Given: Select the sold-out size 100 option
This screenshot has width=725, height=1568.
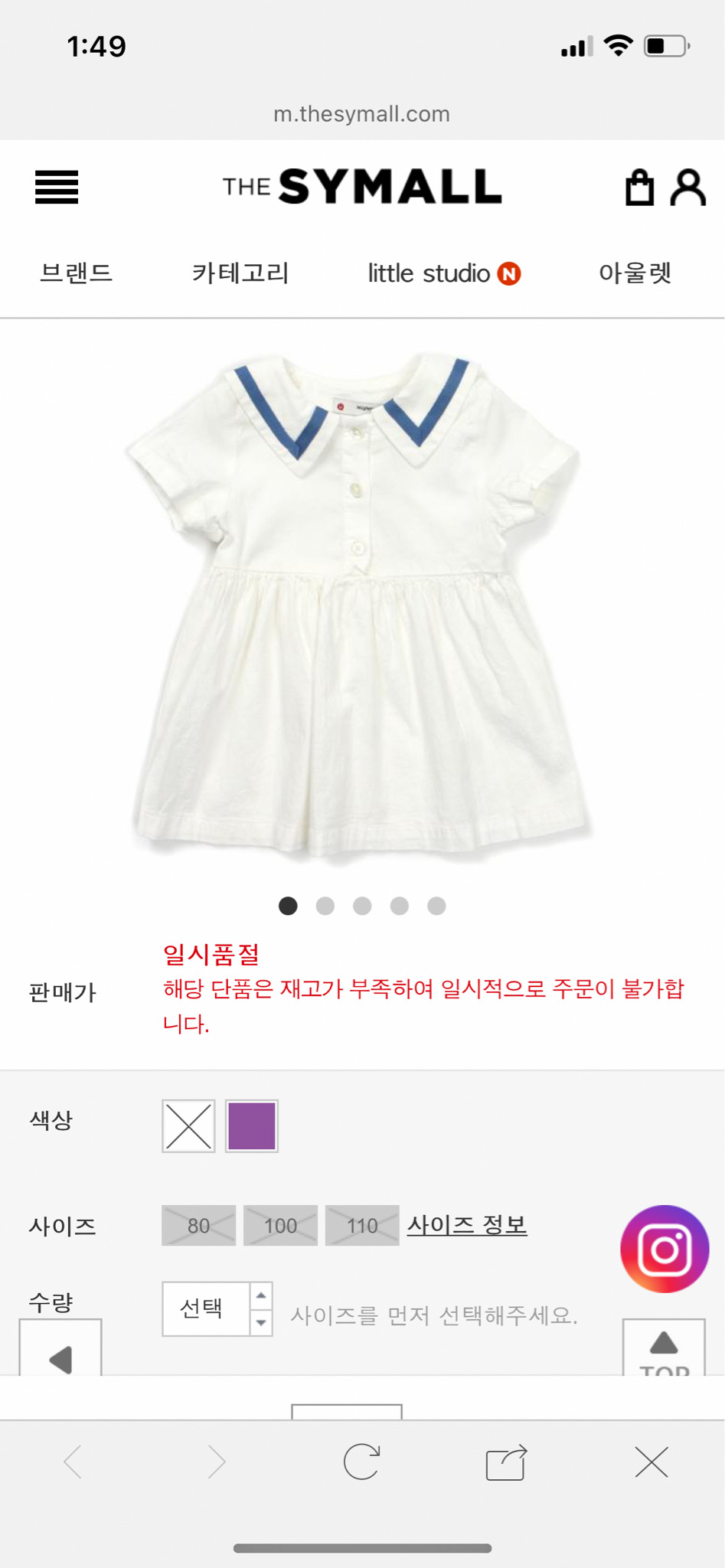Looking at the screenshot, I should (x=279, y=1225).
